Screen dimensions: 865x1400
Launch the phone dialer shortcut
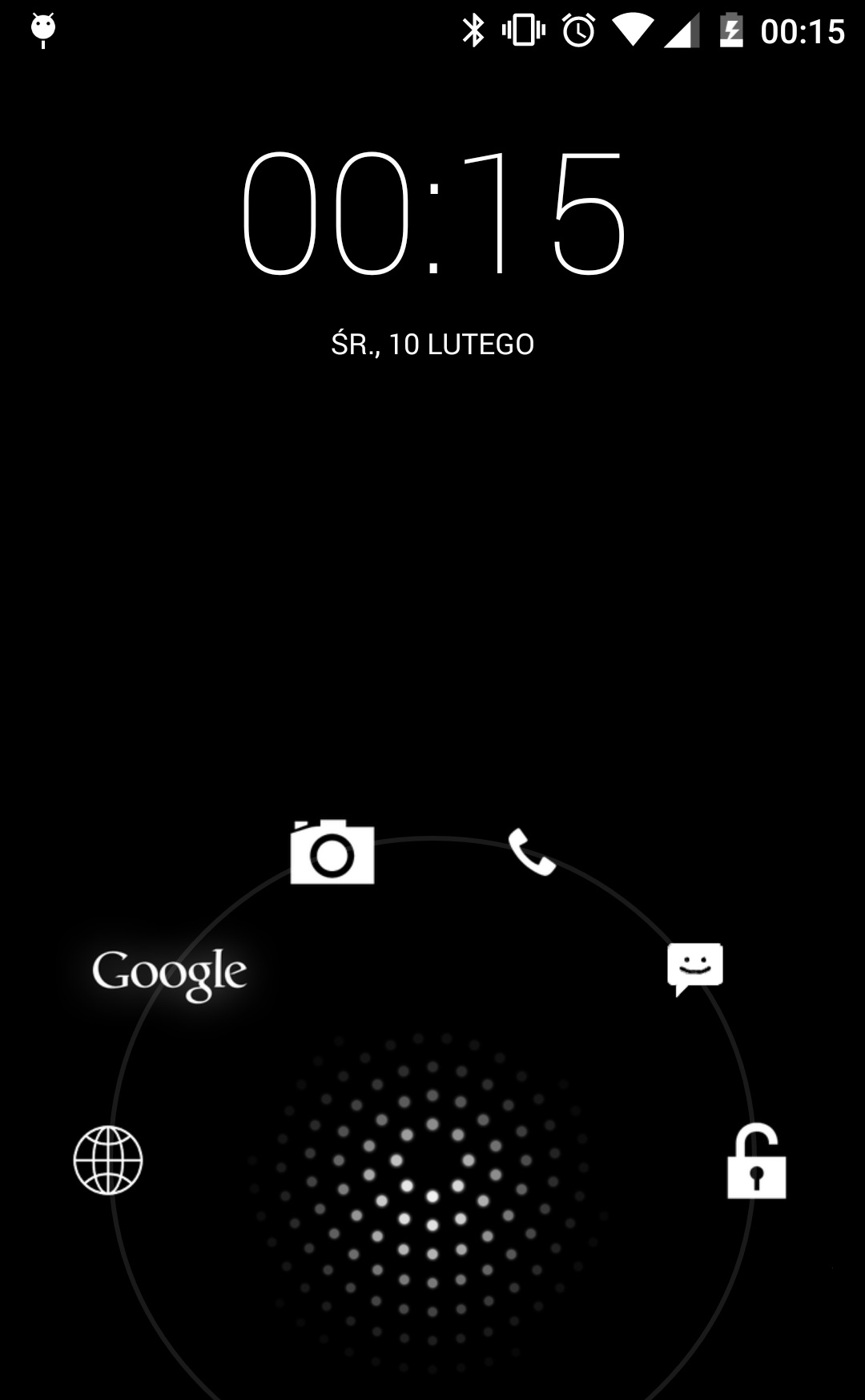pos(531,851)
